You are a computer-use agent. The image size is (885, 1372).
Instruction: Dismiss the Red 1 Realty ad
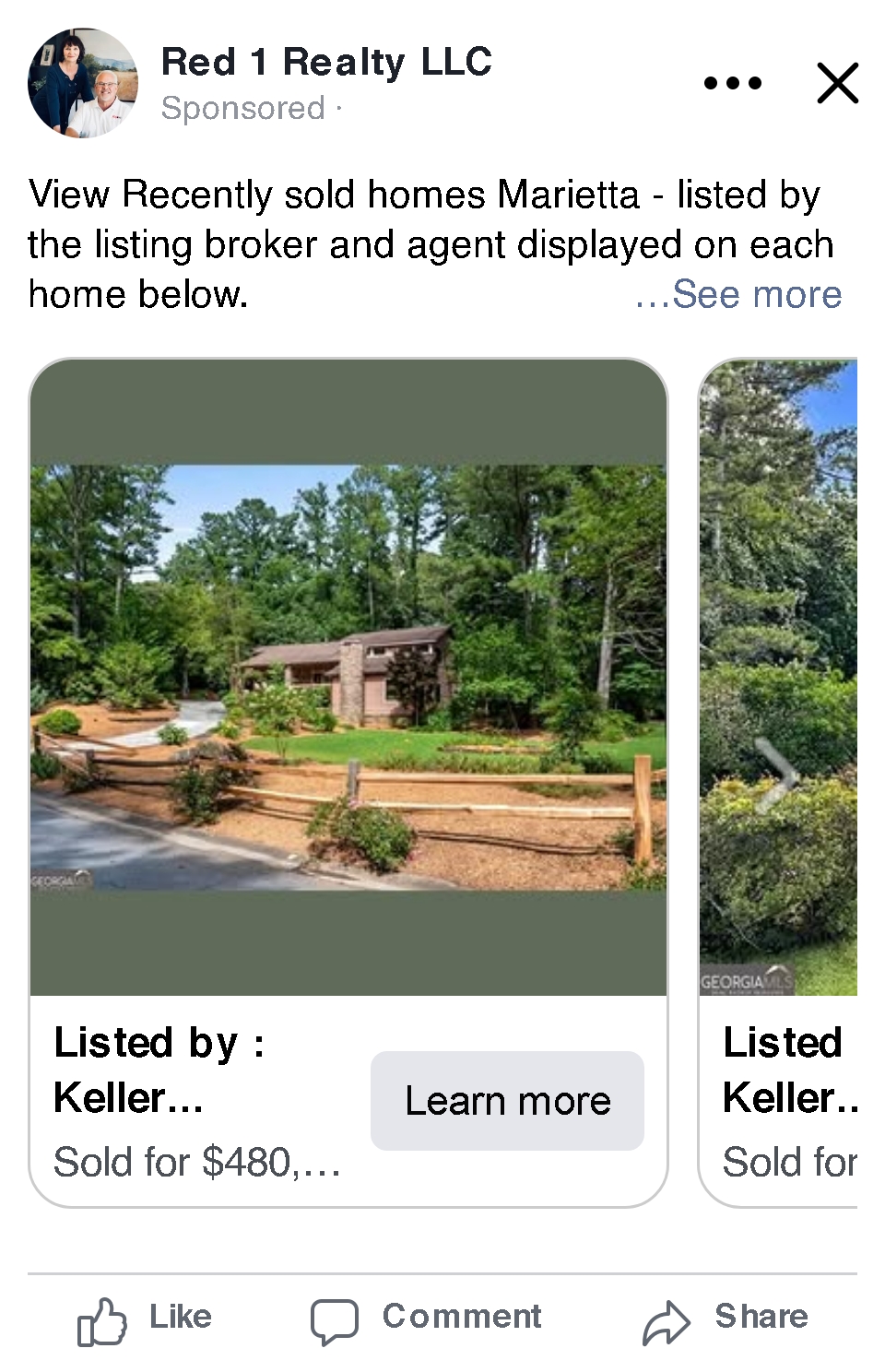pyautogui.click(x=837, y=83)
